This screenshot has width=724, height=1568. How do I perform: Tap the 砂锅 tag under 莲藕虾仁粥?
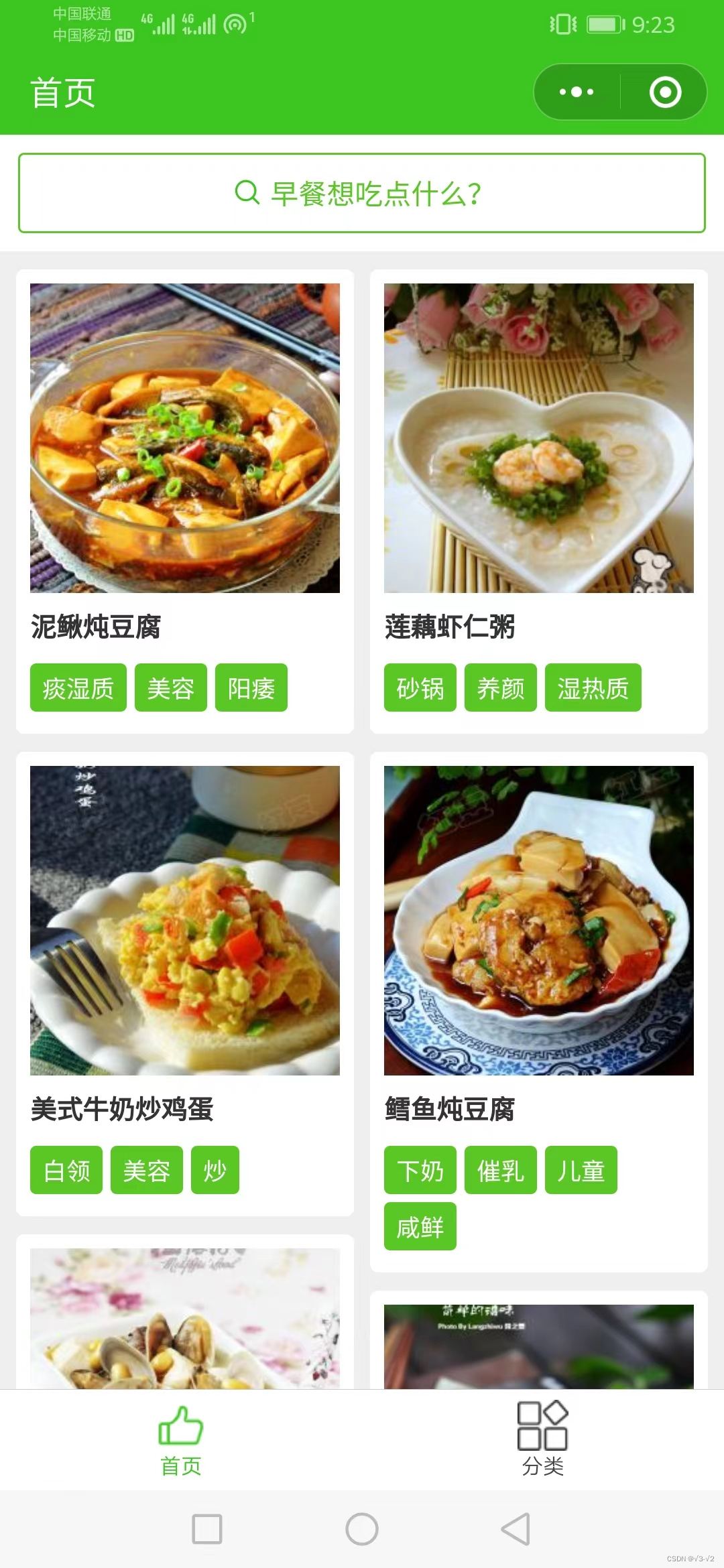click(420, 687)
